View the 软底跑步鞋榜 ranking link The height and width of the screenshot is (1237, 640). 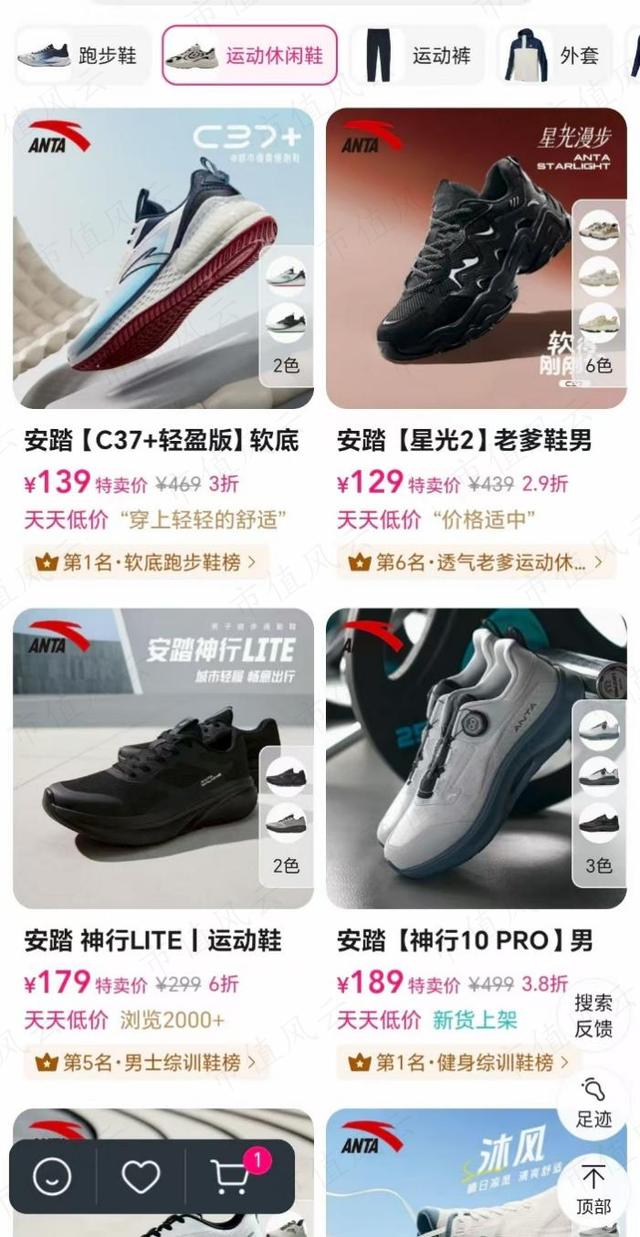coord(148,562)
